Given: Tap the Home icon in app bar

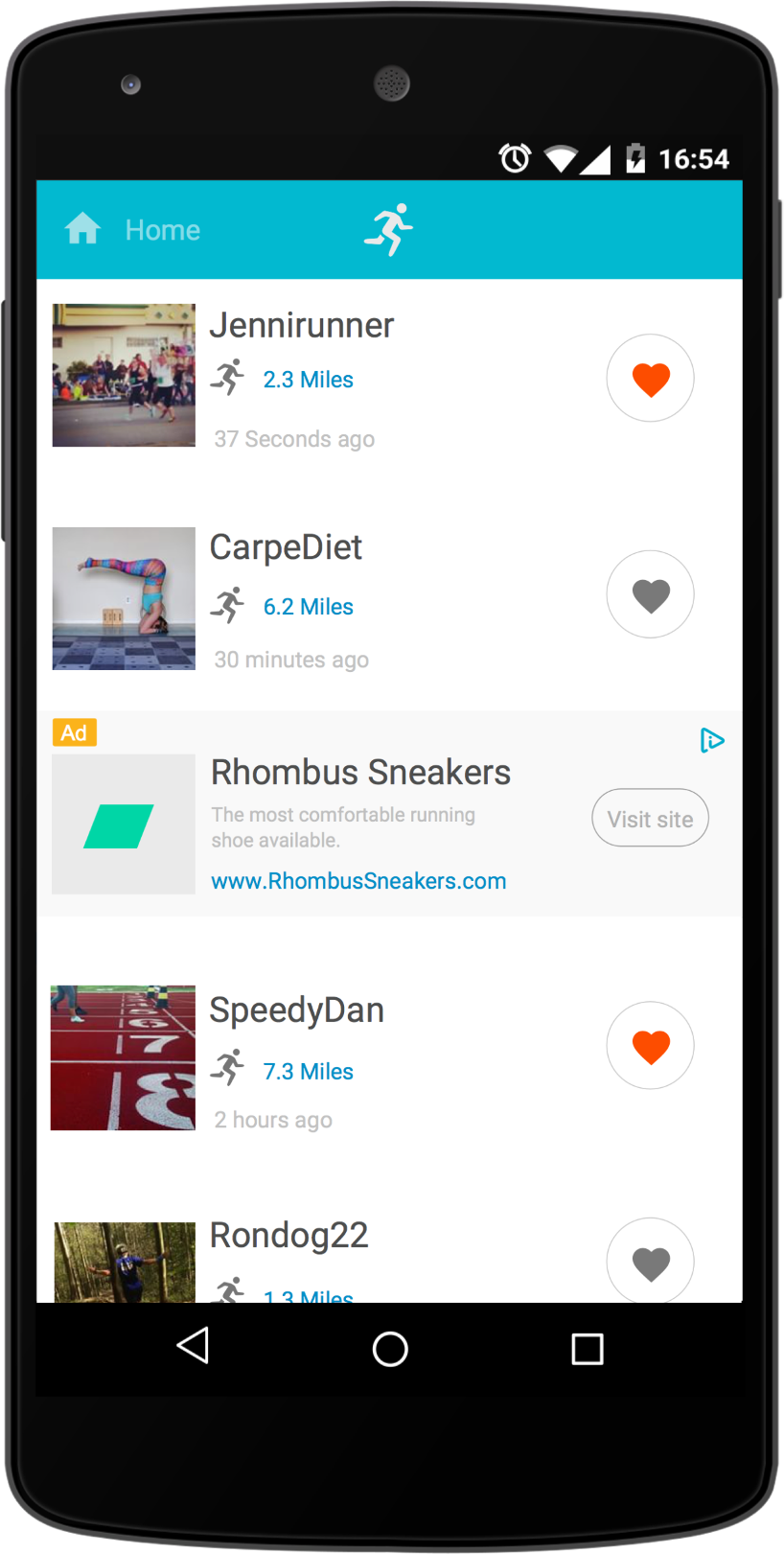Looking at the screenshot, I should [83, 229].
